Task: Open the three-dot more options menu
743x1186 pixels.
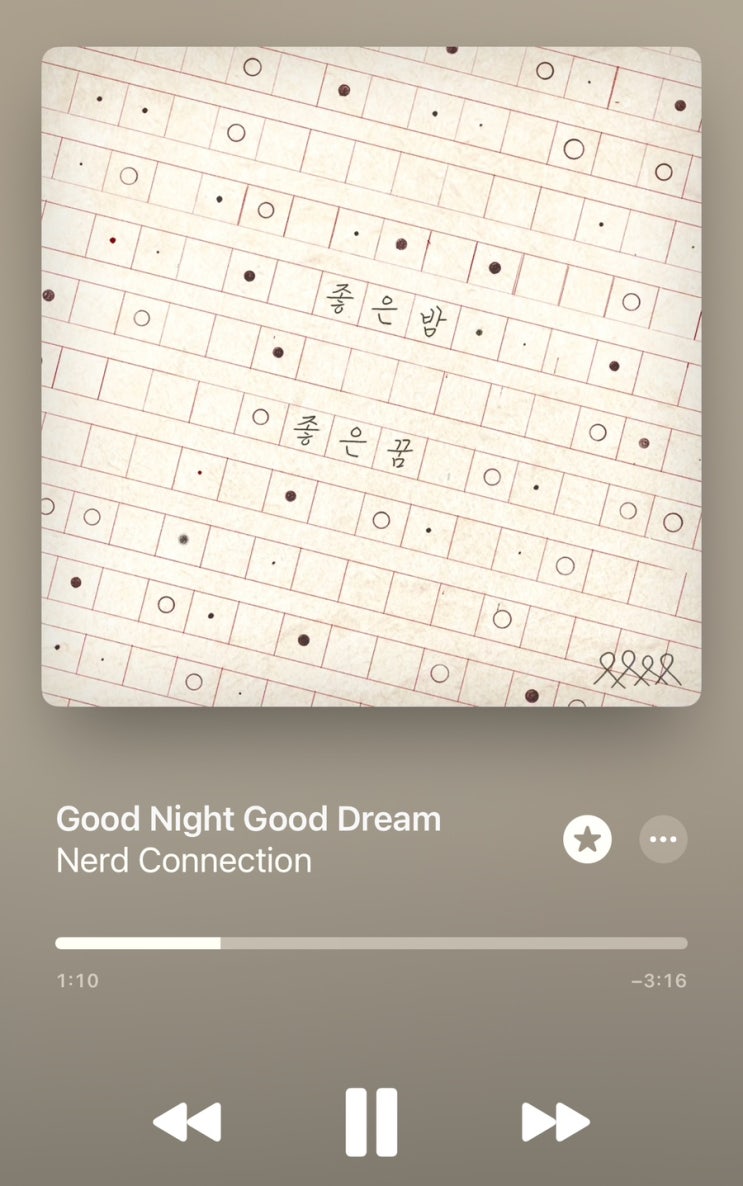Action: (x=664, y=839)
